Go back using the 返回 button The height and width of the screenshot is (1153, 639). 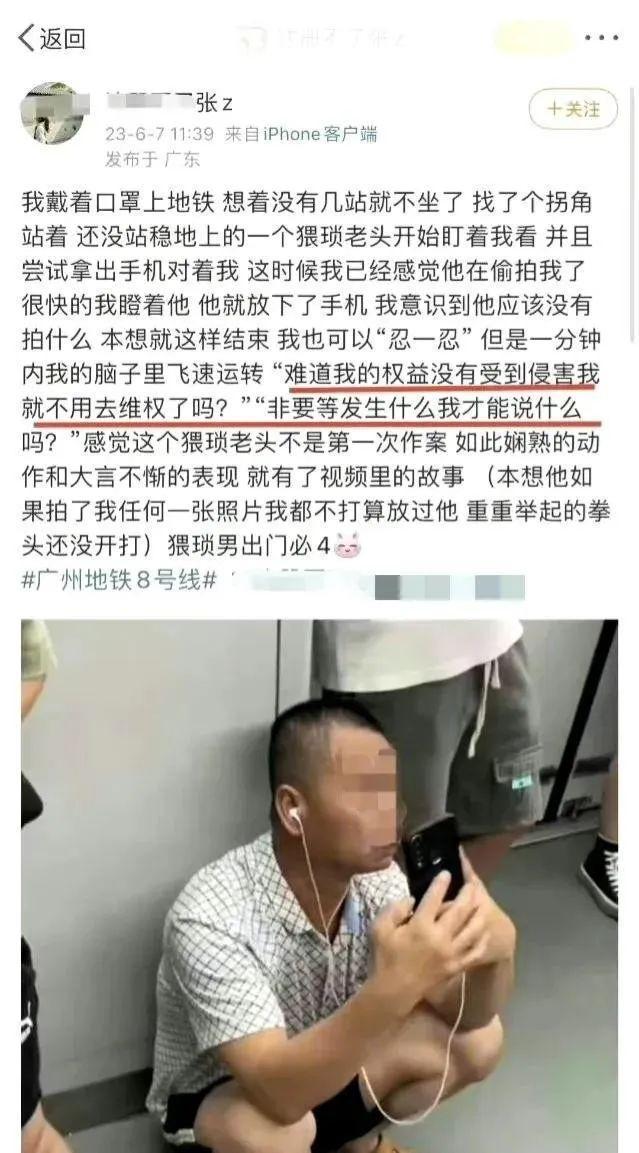pos(52,39)
